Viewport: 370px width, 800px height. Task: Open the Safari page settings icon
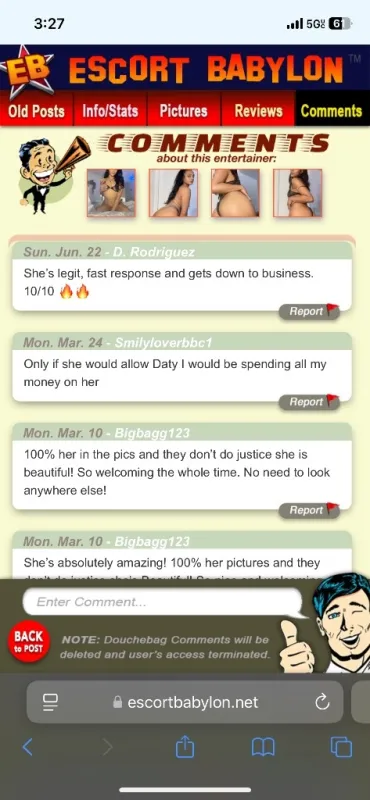pos(51,703)
